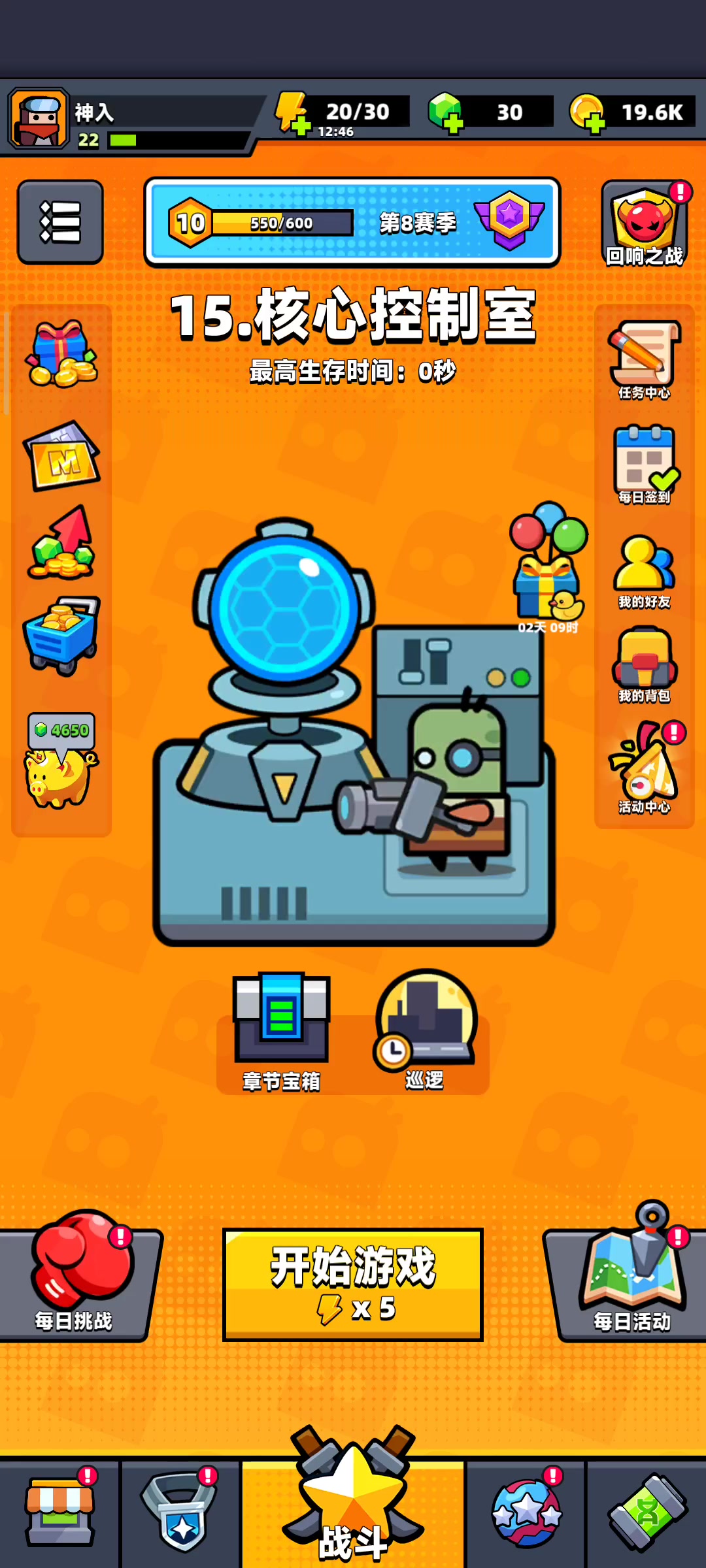Open the 章节宝箱 chapter chest

pos(282,1032)
